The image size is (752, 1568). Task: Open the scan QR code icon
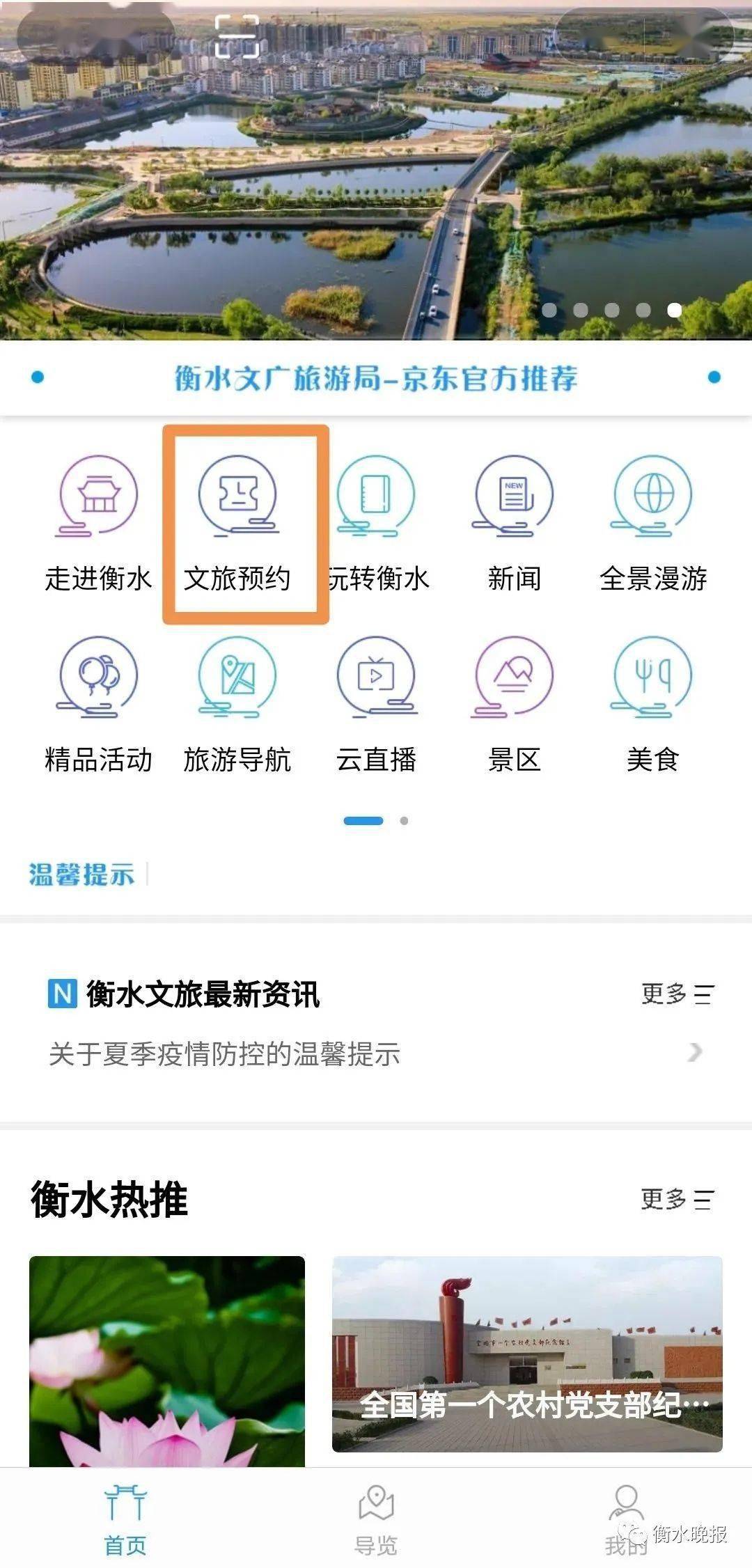click(x=237, y=36)
